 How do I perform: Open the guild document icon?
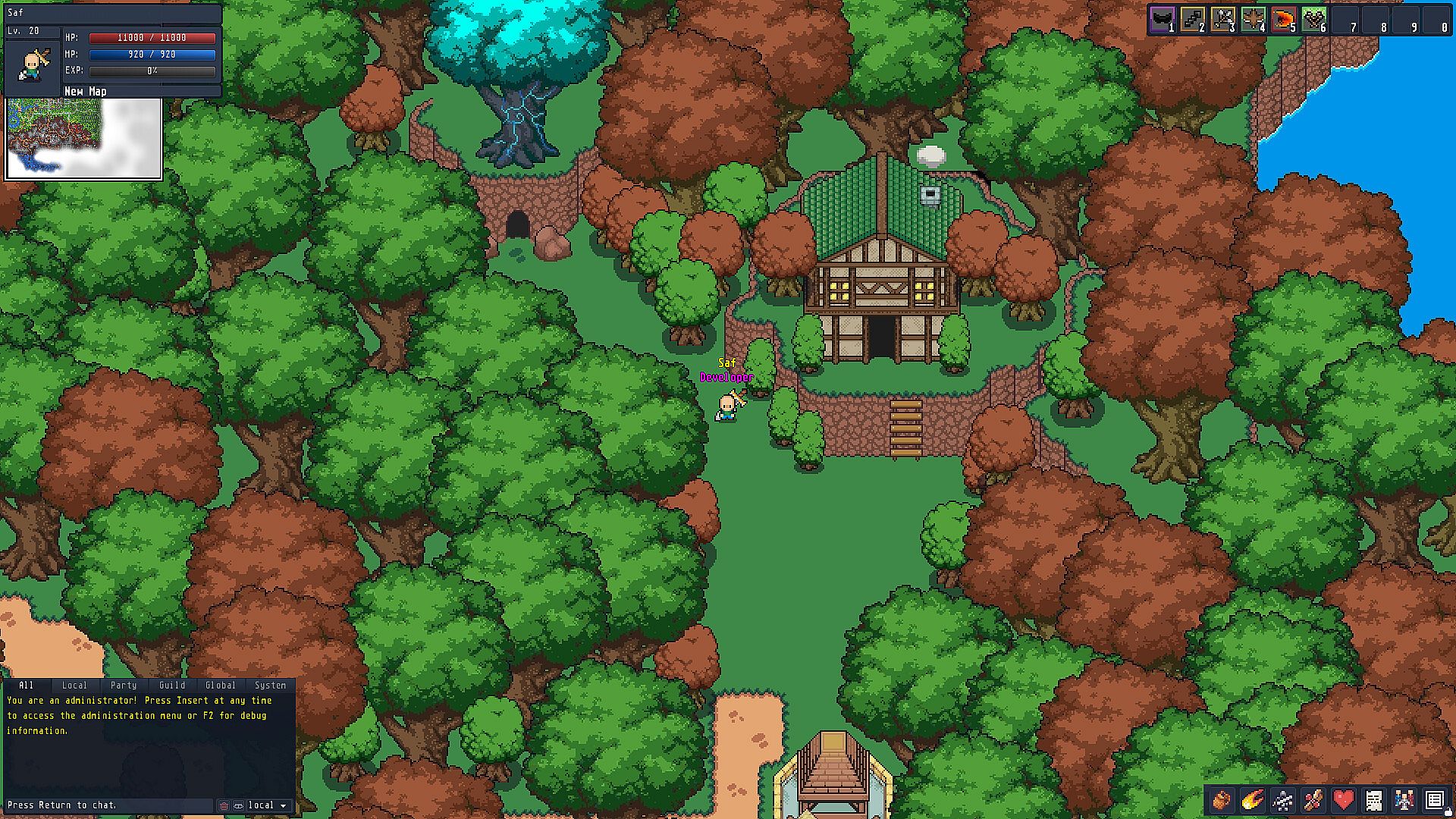pos(1373,800)
